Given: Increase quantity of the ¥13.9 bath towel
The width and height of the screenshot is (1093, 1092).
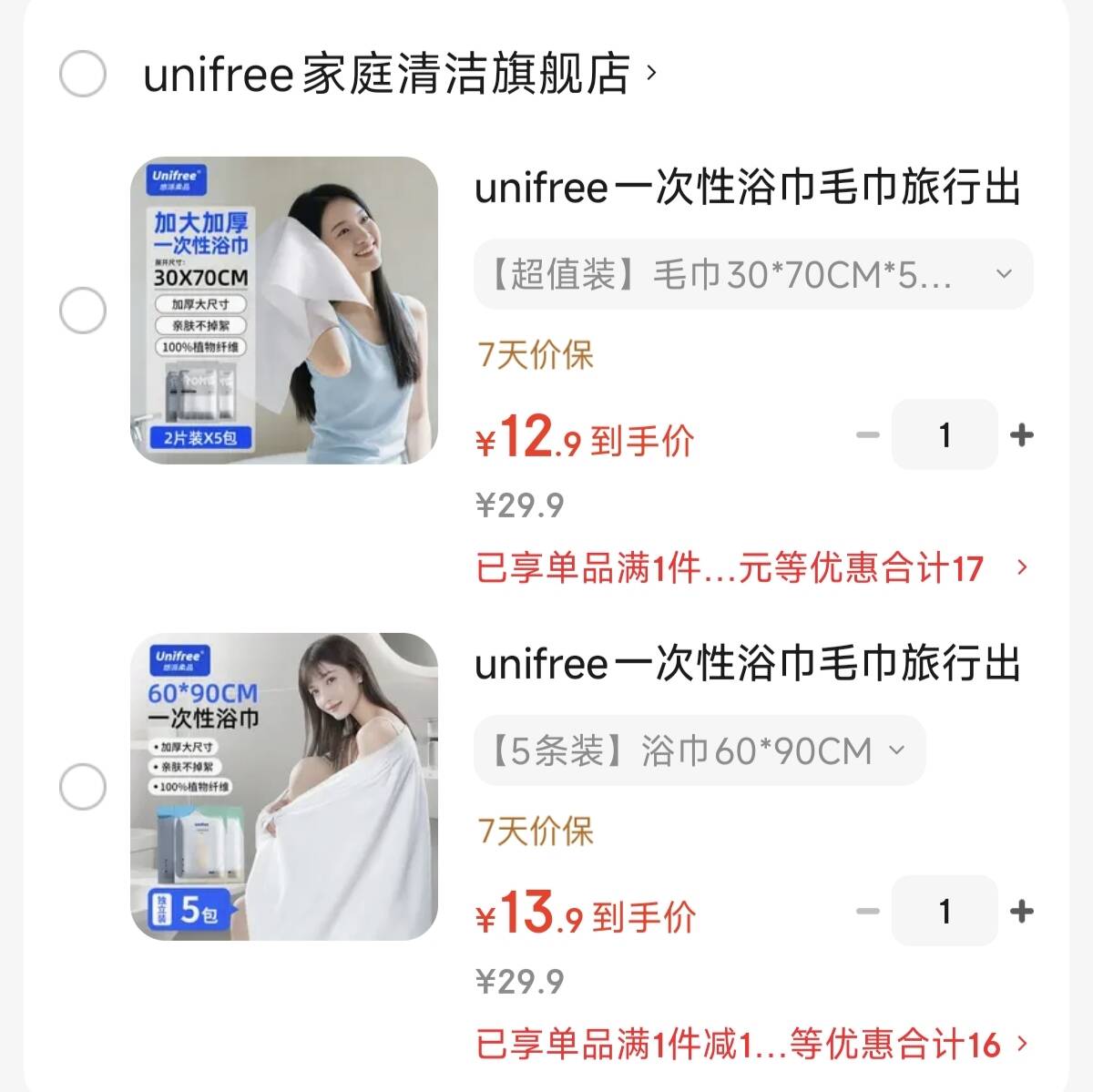Looking at the screenshot, I should pyautogui.click(x=1022, y=911).
